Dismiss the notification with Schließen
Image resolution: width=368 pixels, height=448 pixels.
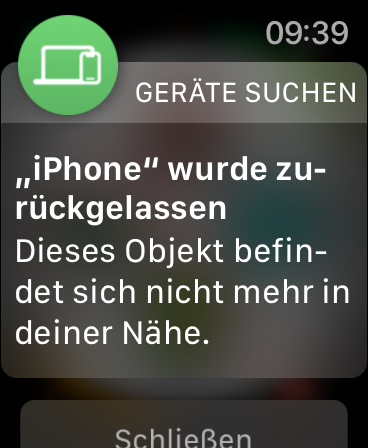(184, 425)
